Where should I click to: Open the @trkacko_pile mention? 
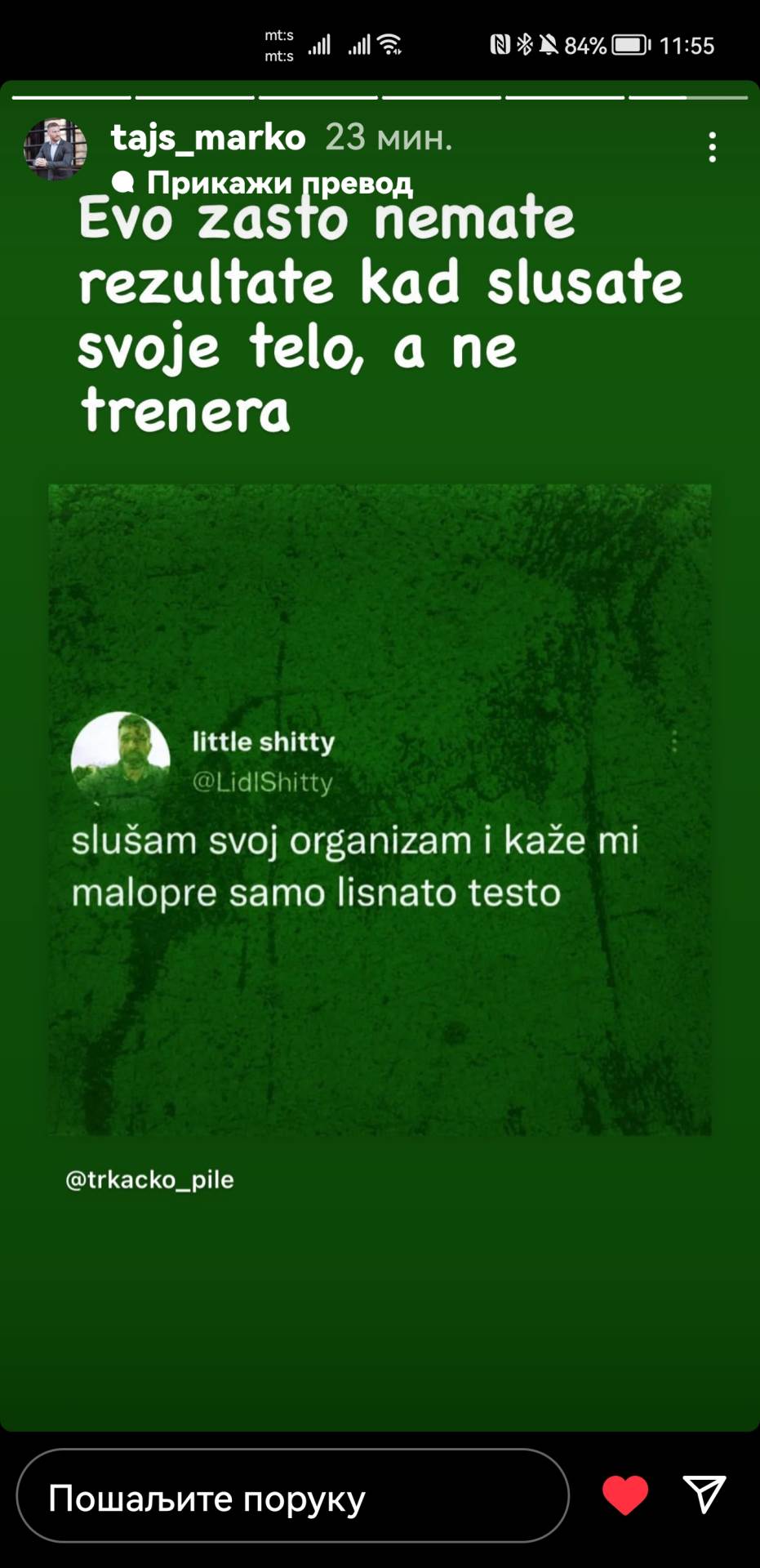[x=149, y=1179]
